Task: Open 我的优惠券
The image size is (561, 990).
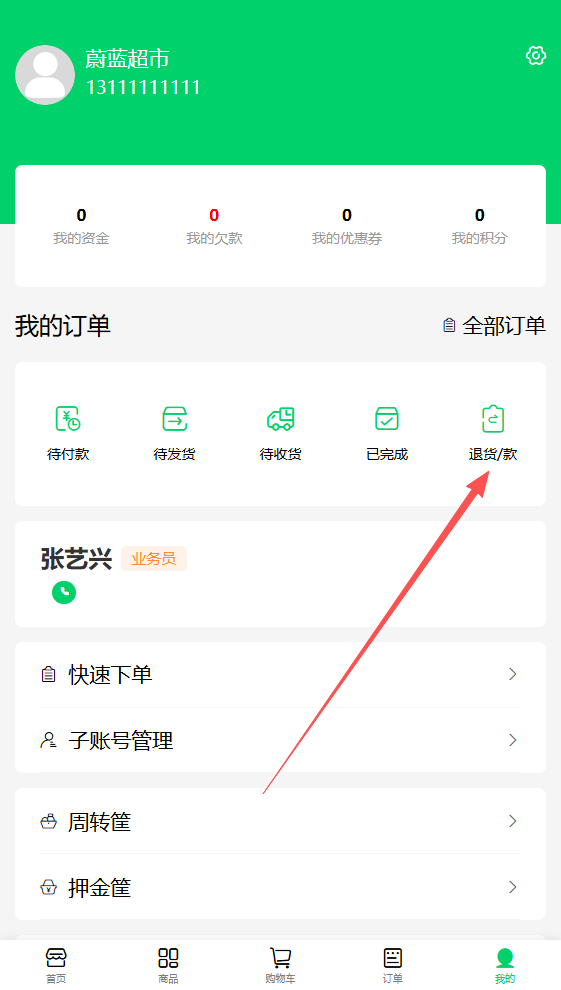Action: [x=346, y=226]
